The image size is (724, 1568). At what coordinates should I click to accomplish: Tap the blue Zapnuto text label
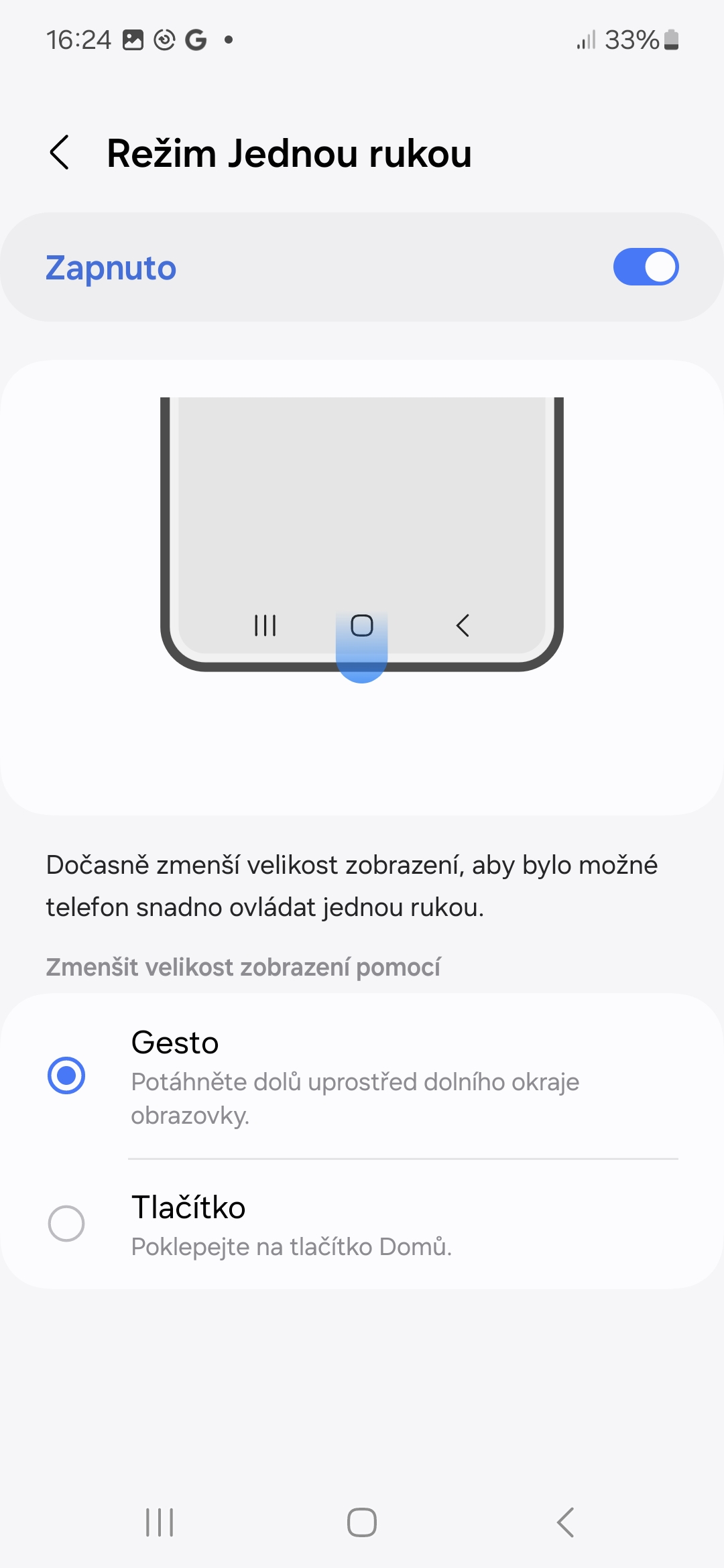click(111, 267)
